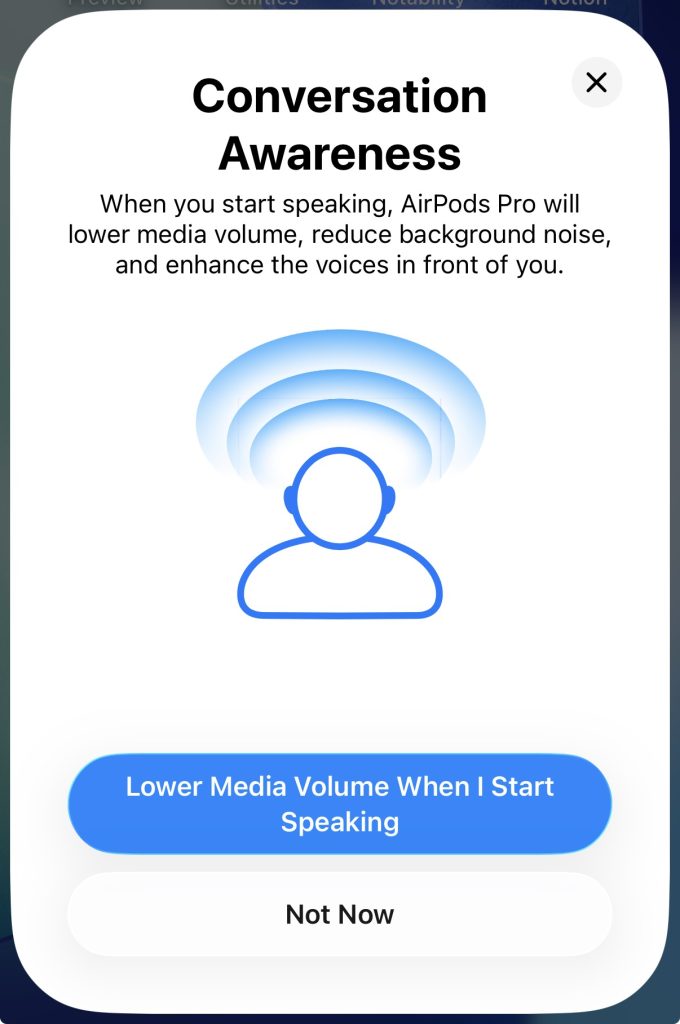Close the Conversation Awareness card

click(x=596, y=83)
